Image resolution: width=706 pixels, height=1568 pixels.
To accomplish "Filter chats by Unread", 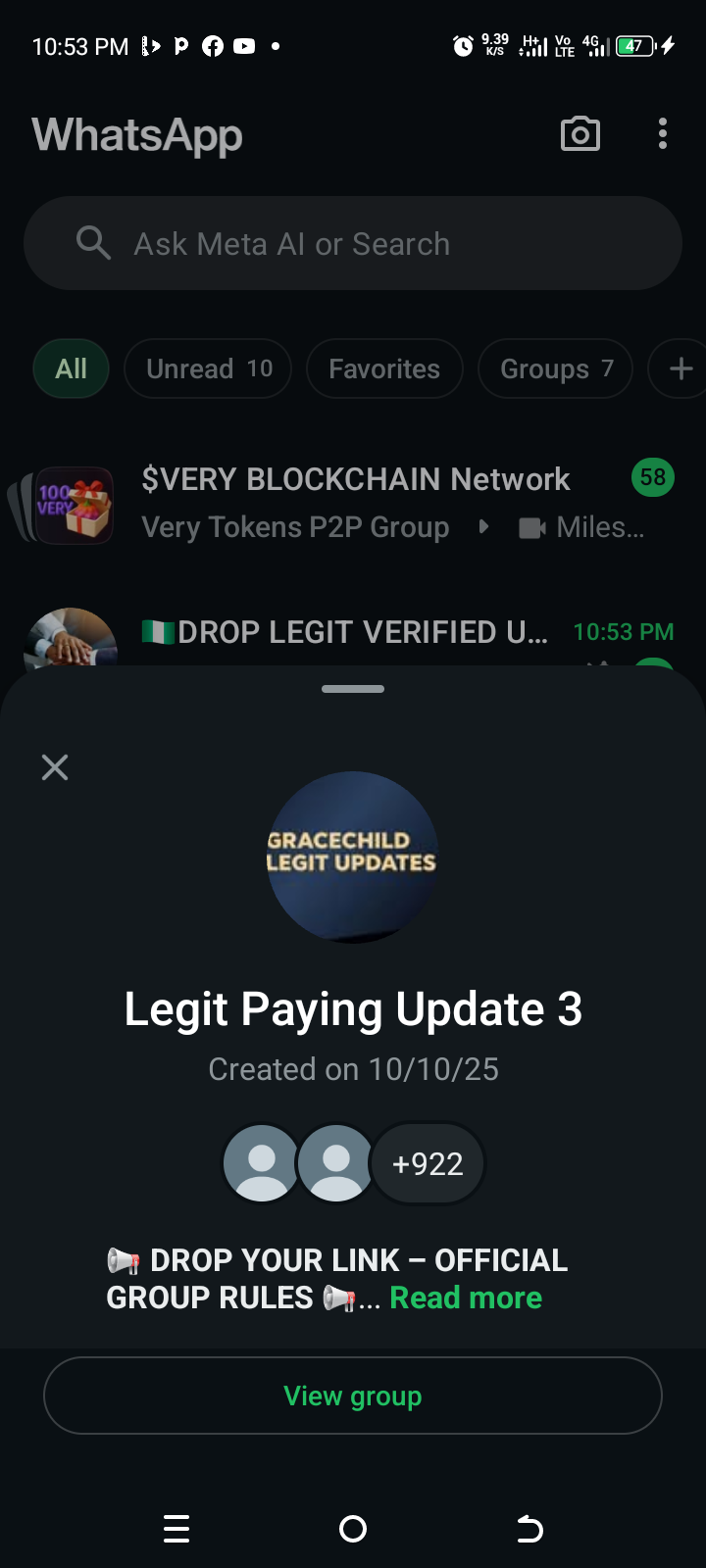I will [208, 368].
